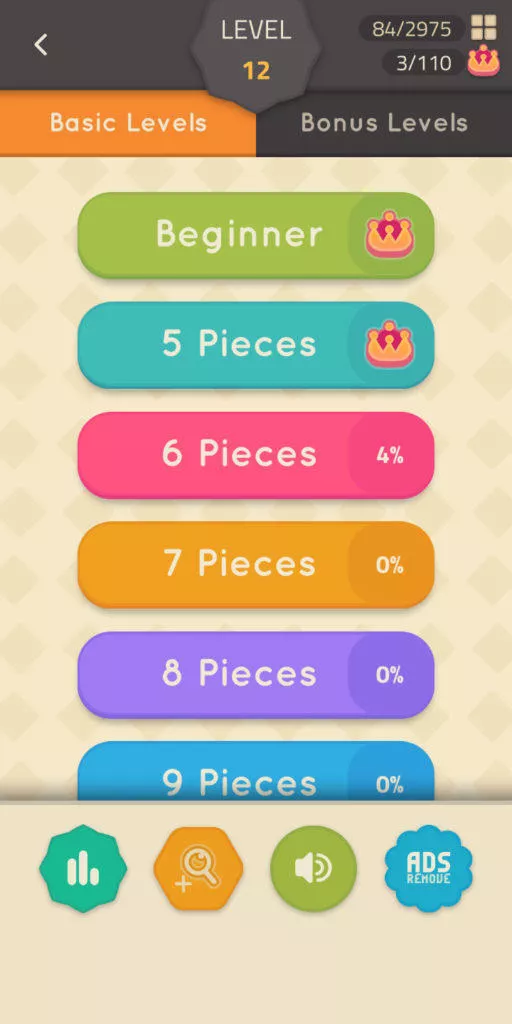Select the Basic Levels tab
The image size is (512, 1024).
(x=128, y=123)
